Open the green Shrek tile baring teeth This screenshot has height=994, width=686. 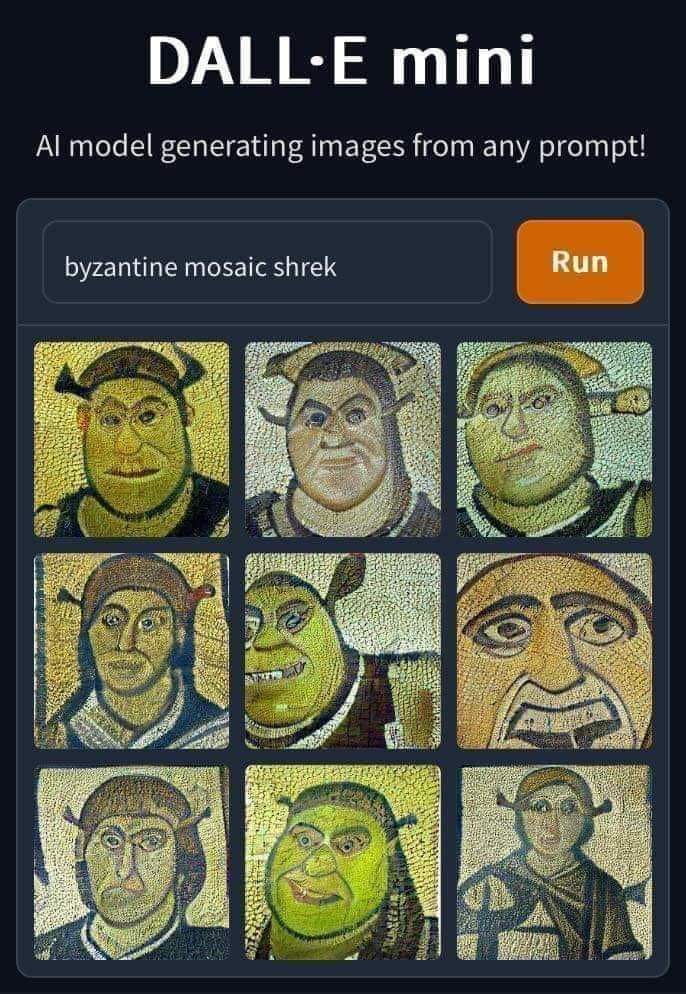[x=342, y=651]
